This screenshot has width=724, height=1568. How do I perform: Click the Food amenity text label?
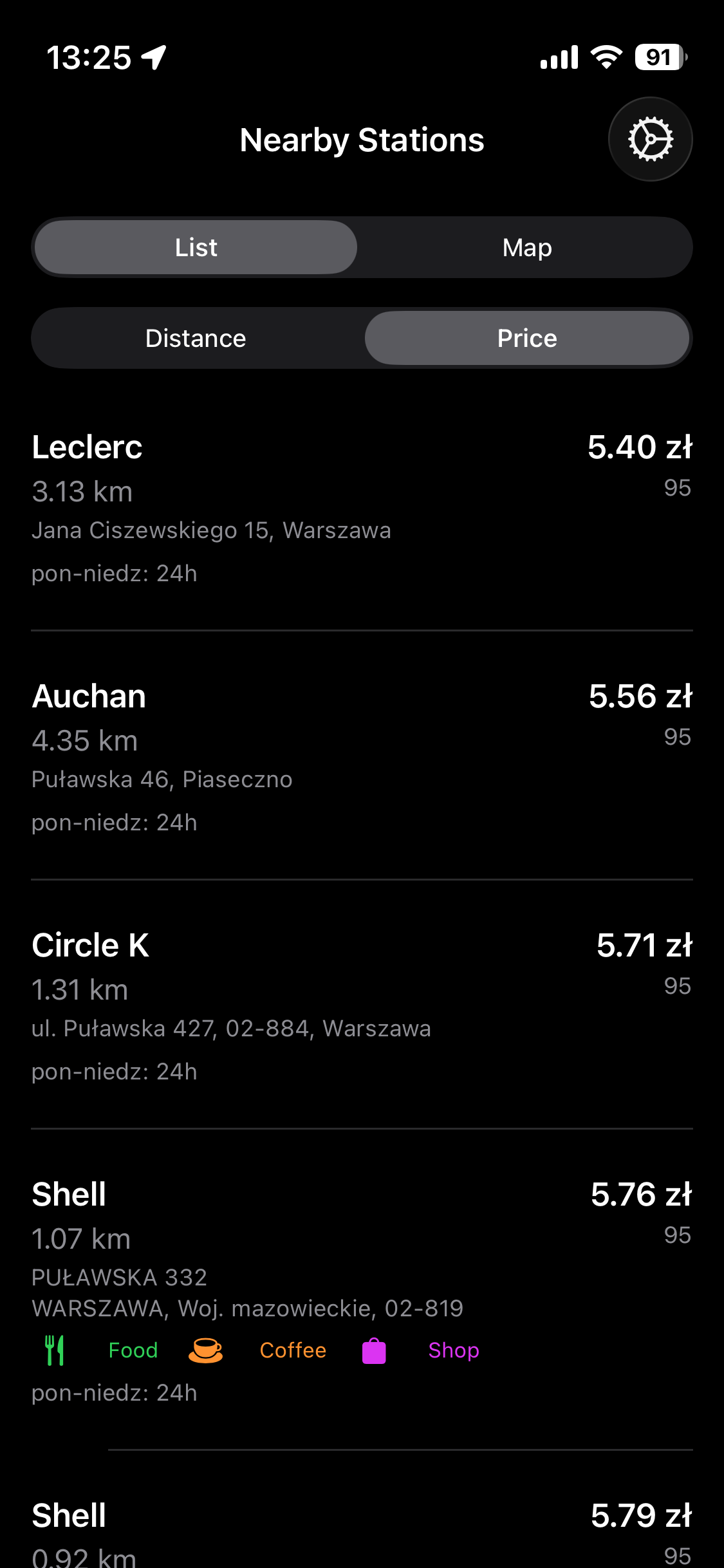pos(133,1350)
